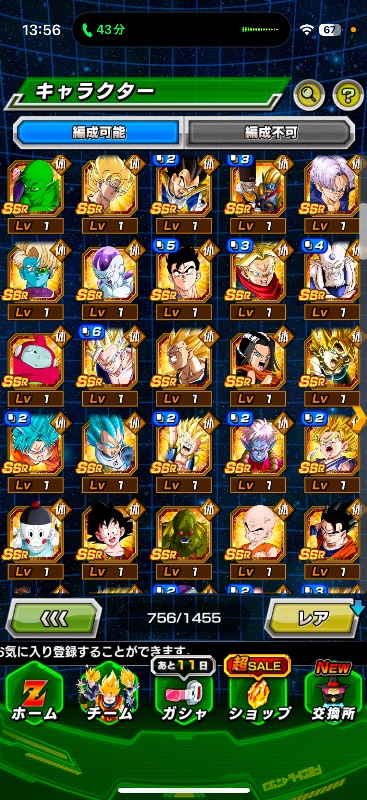Open the 交換所 menu
The height and width of the screenshot is (800, 367).
click(334, 696)
